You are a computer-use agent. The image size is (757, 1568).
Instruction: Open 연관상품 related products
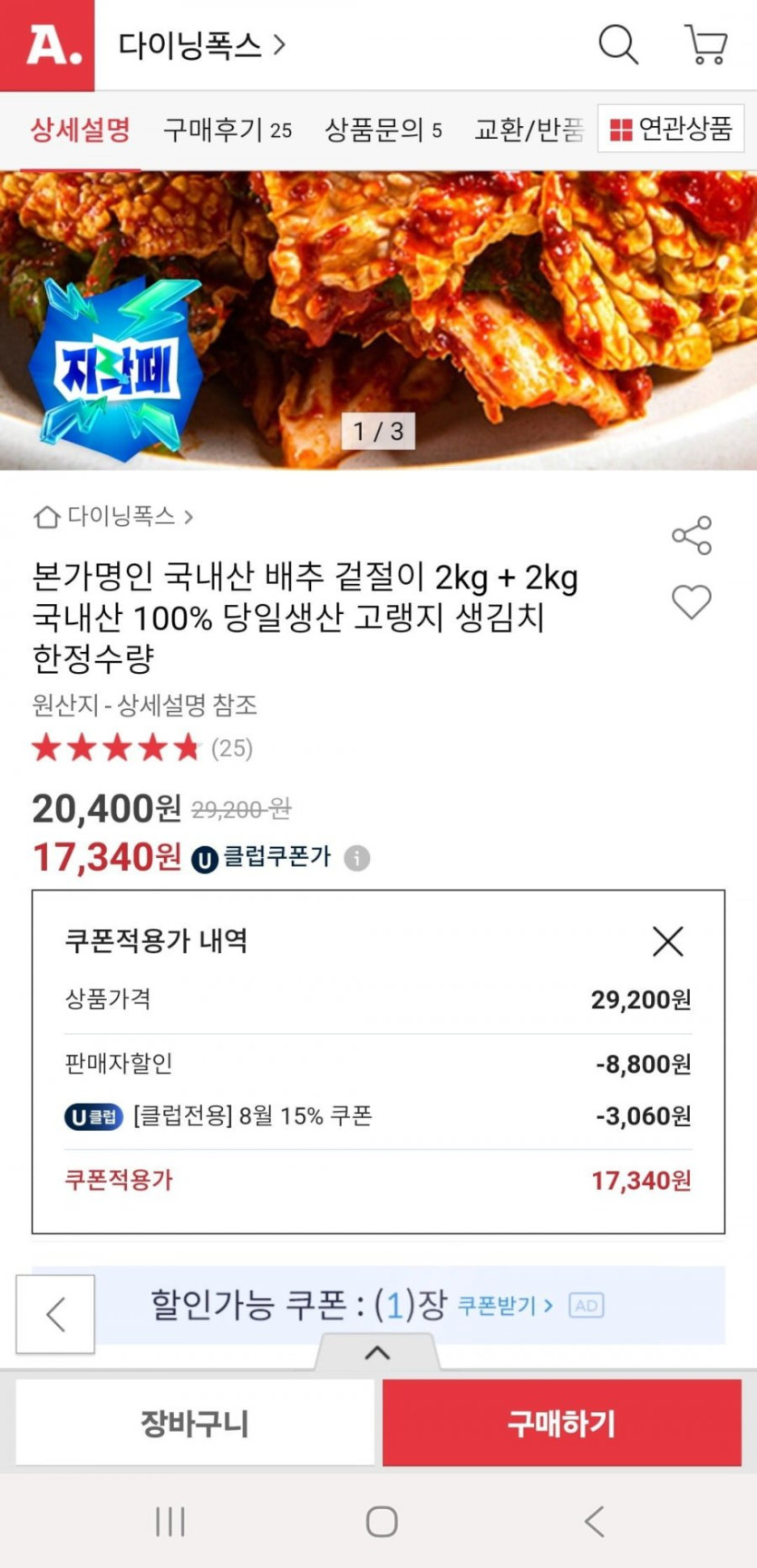(x=671, y=129)
